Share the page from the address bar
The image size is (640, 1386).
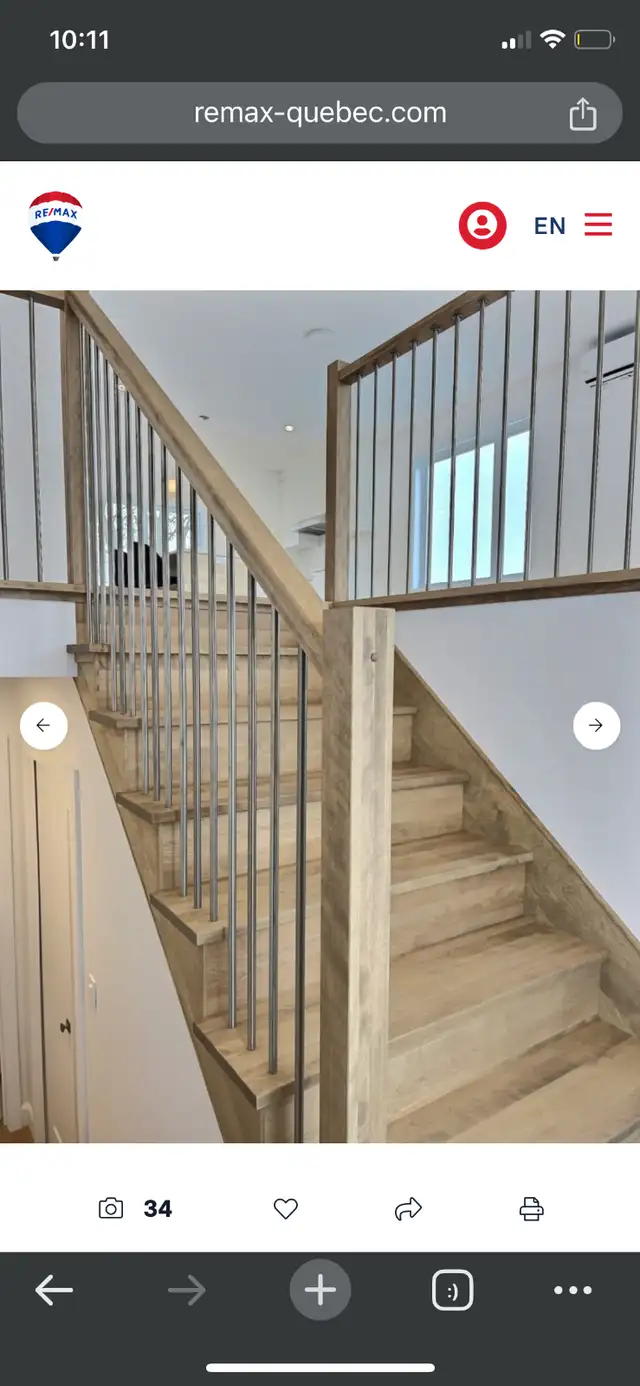tap(582, 114)
